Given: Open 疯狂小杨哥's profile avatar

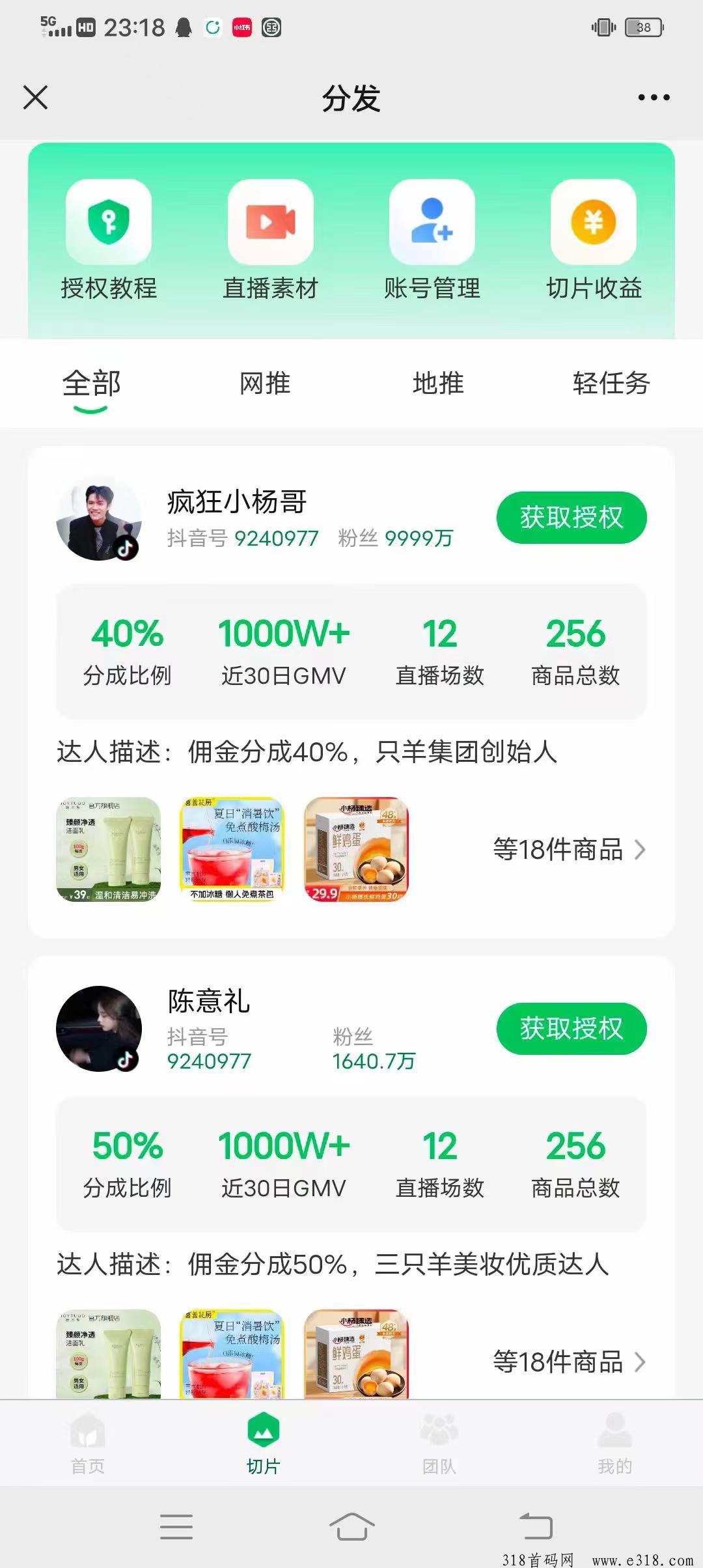Looking at the screenshot, I should coord(99,518).
